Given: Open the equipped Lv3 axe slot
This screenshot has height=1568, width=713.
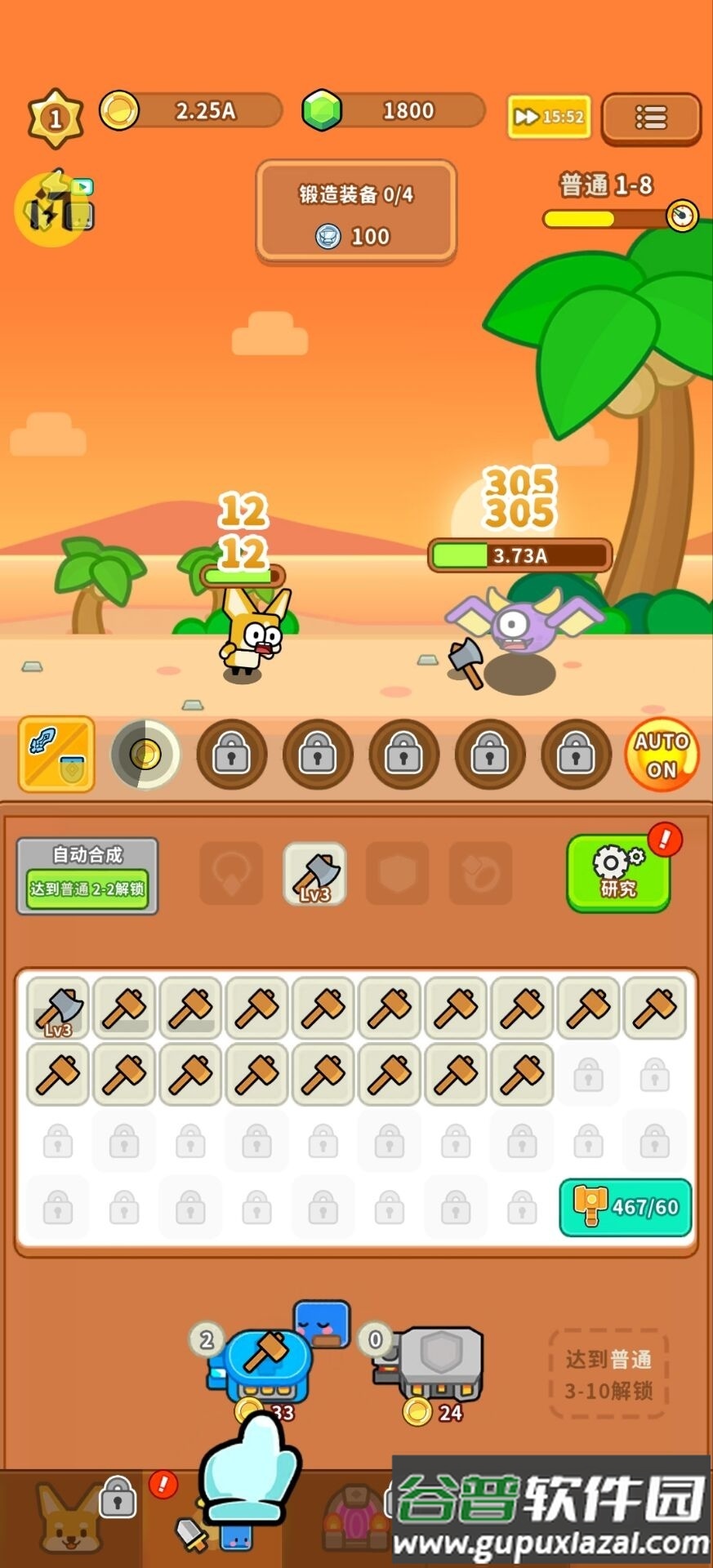Looking at the screenshot, I should tap(314, 875).
